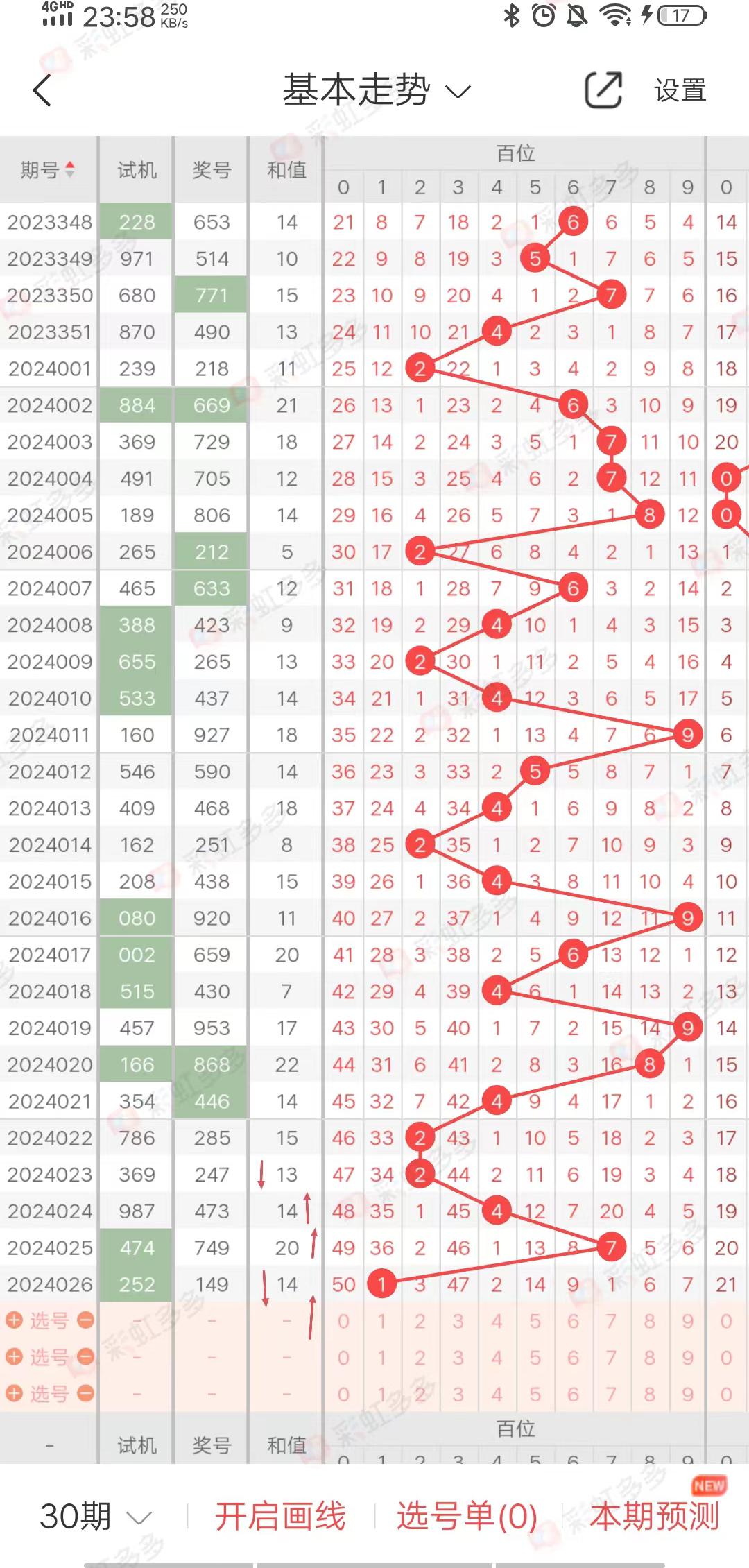Select digit 5 in first 选号 row

coord(535,1321)
